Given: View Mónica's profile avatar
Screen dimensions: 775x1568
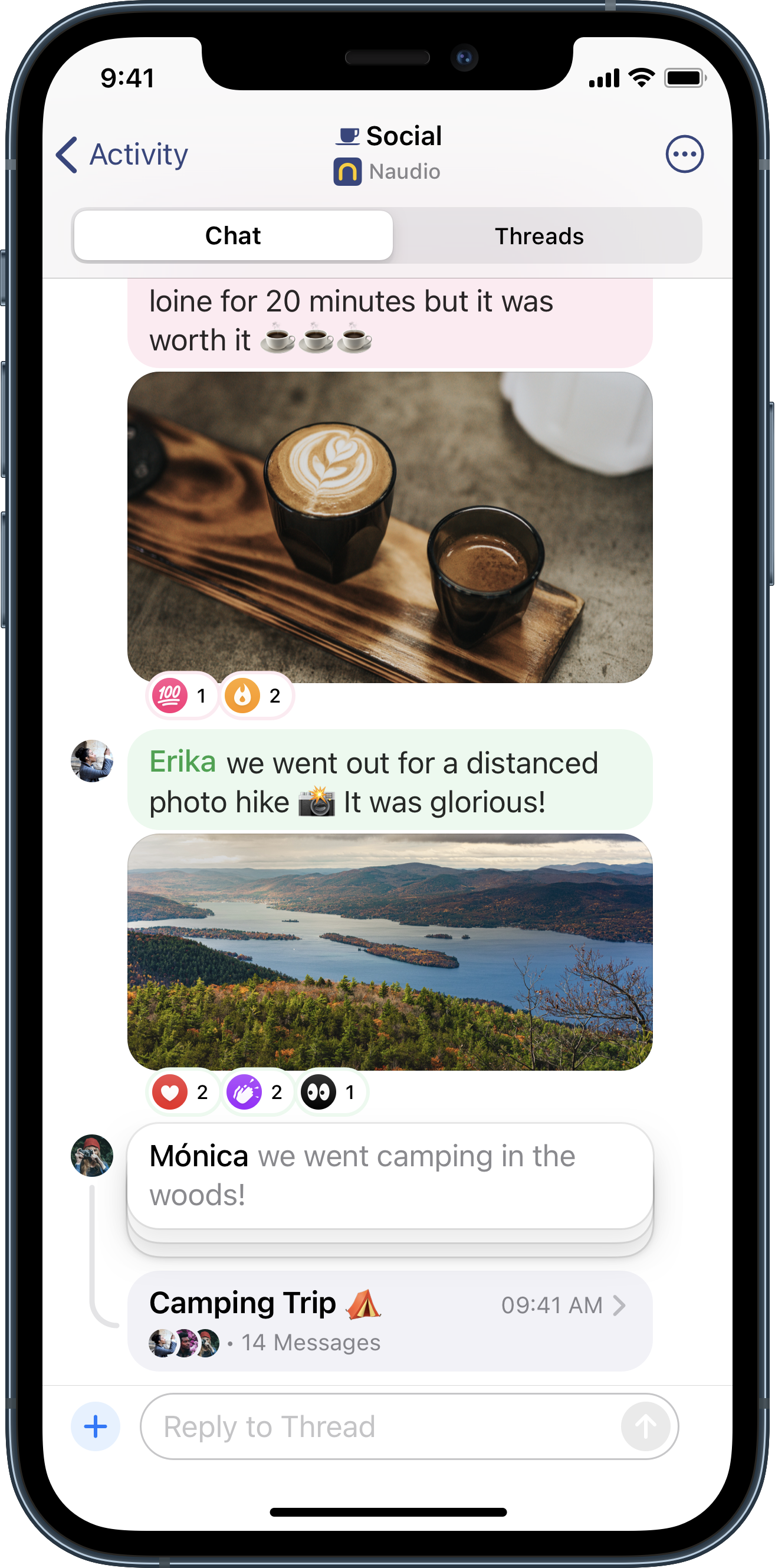Looking at the screenshot, I should pos(92,1155).
